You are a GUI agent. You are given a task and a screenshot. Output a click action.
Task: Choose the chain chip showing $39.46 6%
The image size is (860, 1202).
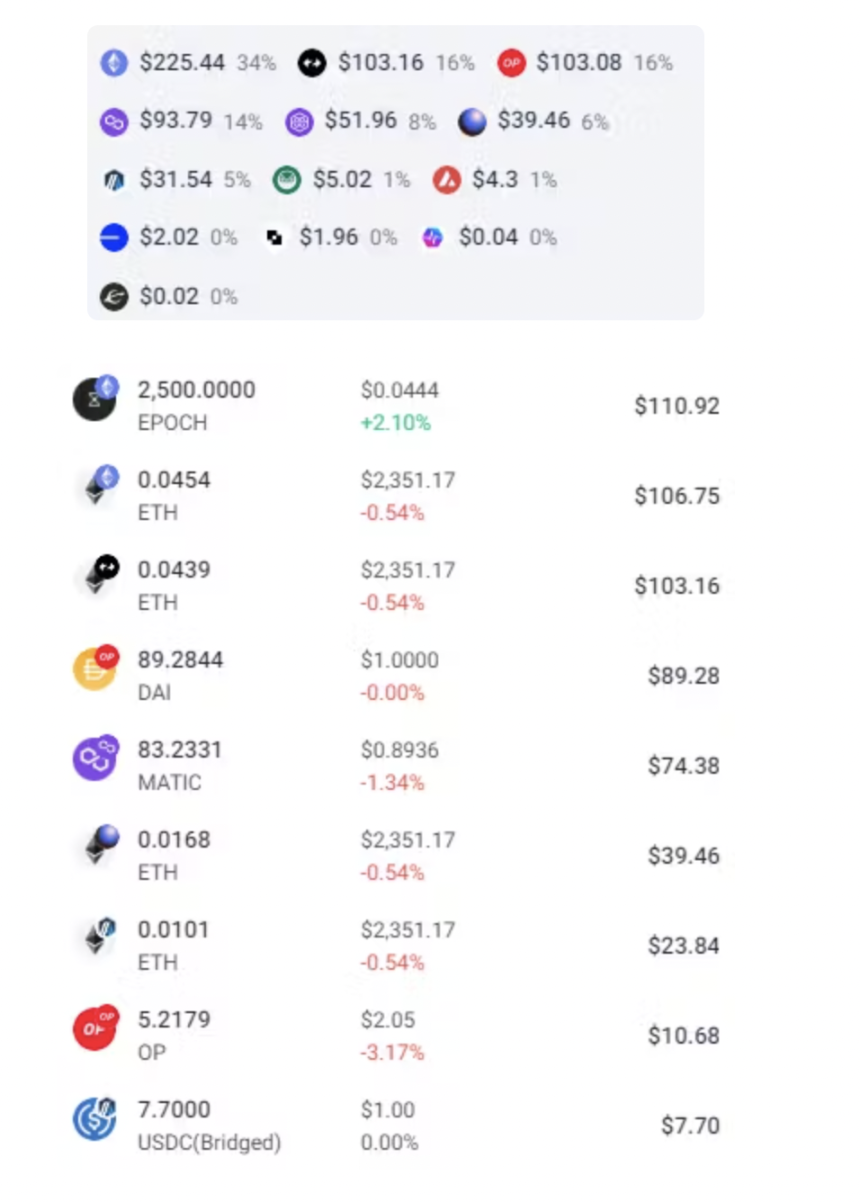533,121
